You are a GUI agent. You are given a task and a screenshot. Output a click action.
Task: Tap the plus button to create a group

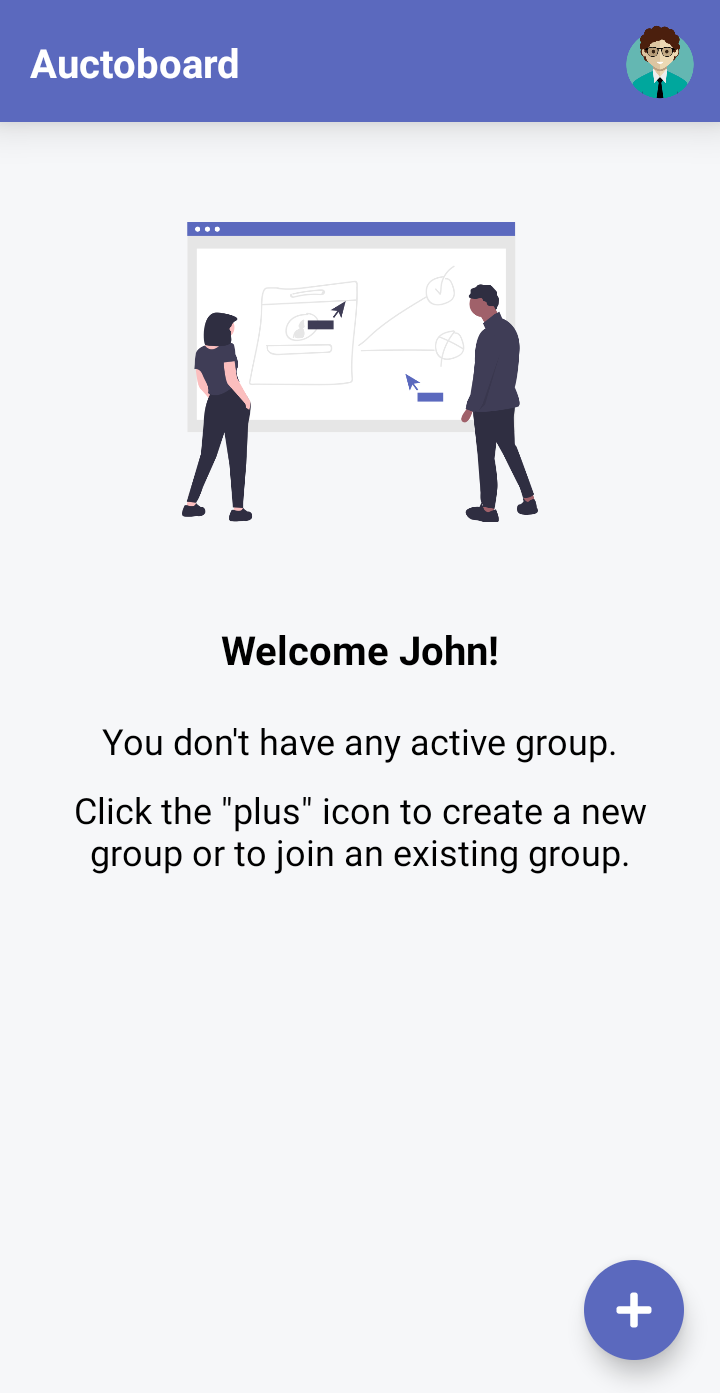point(634,1309)
